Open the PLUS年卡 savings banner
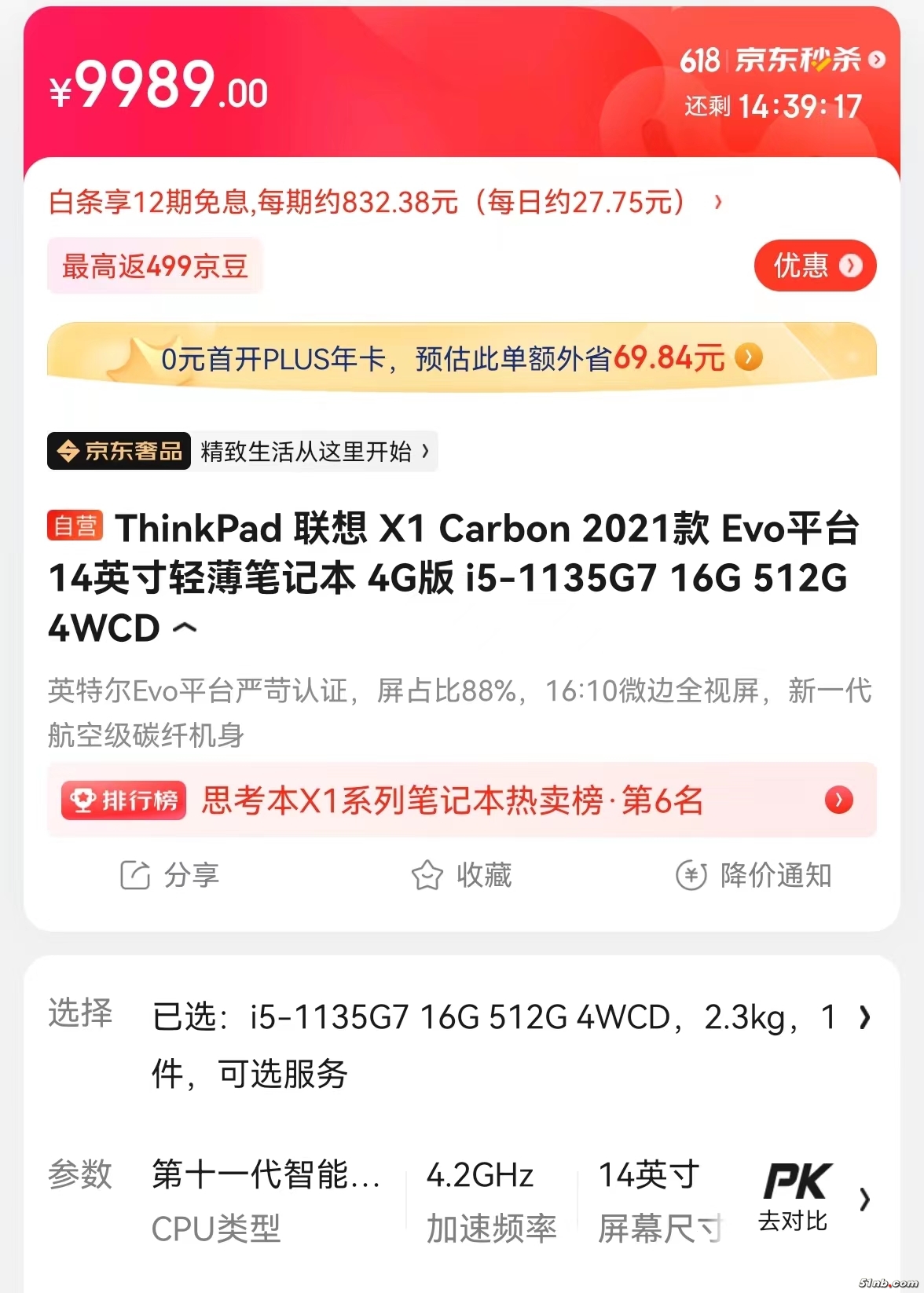 tap(461, 358)
